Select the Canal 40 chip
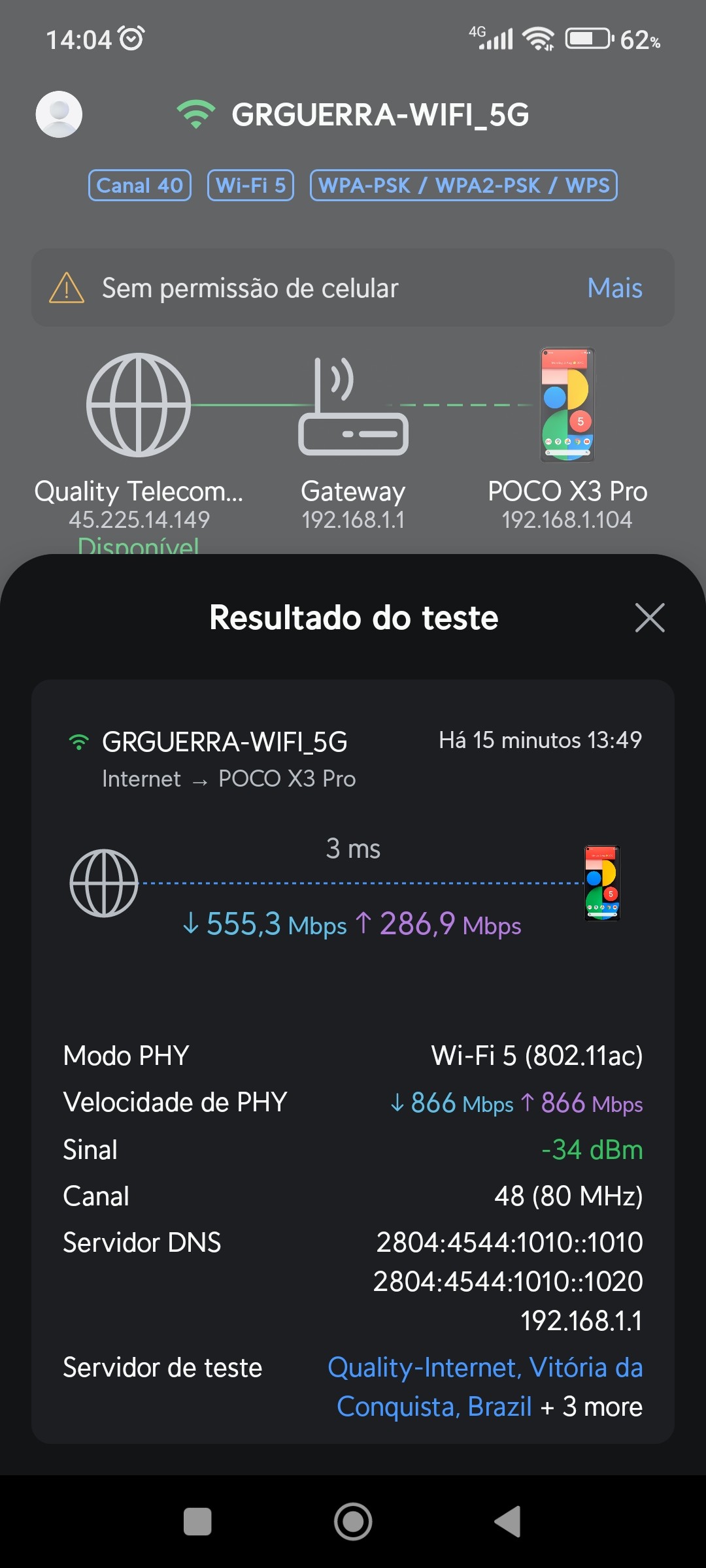The image size is (706, 1568). pyautogui.click(x=140, y=186)
